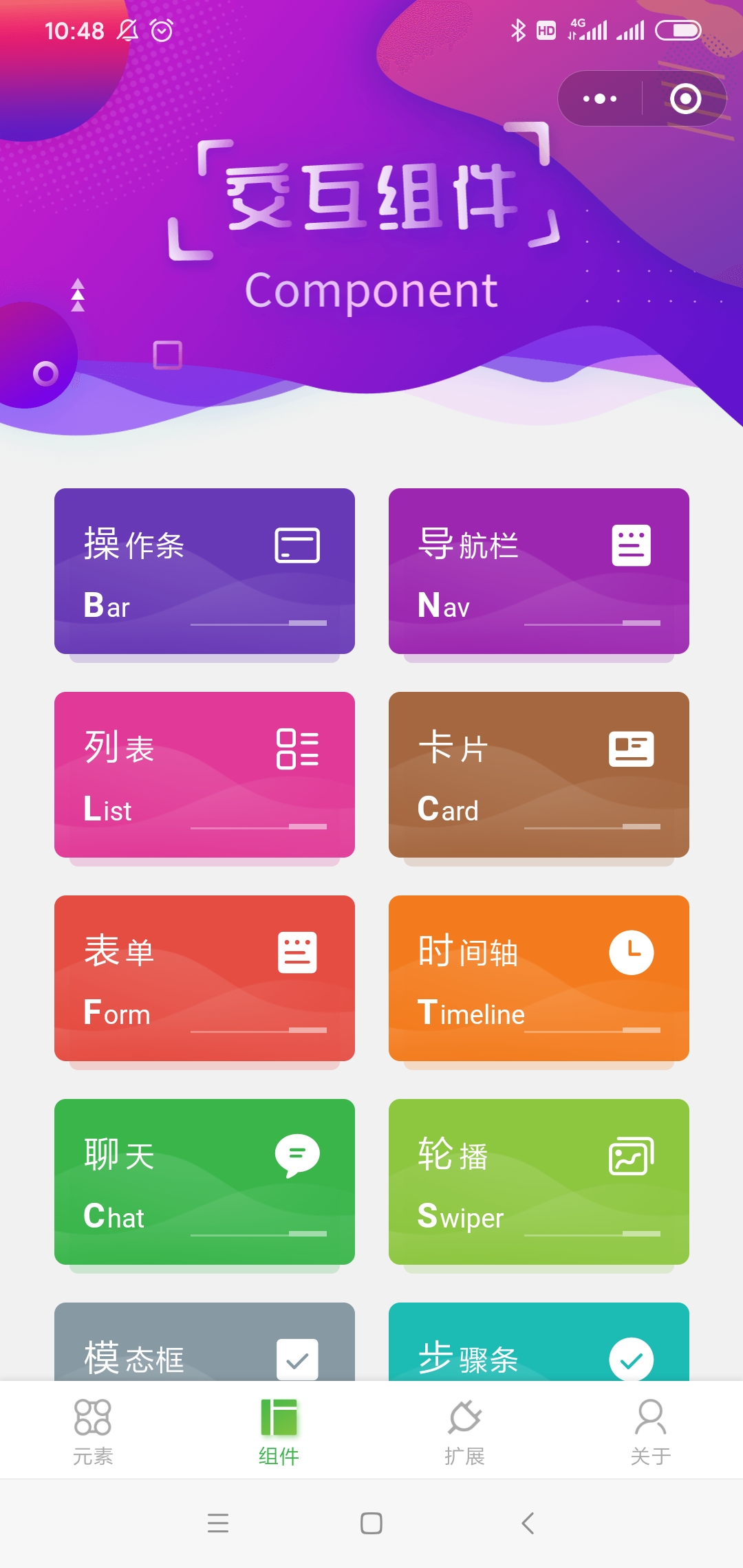This screenshot has height=1568, width=743.
Task: Open the mini program more-options capsule menu
Action: point(598,98)
